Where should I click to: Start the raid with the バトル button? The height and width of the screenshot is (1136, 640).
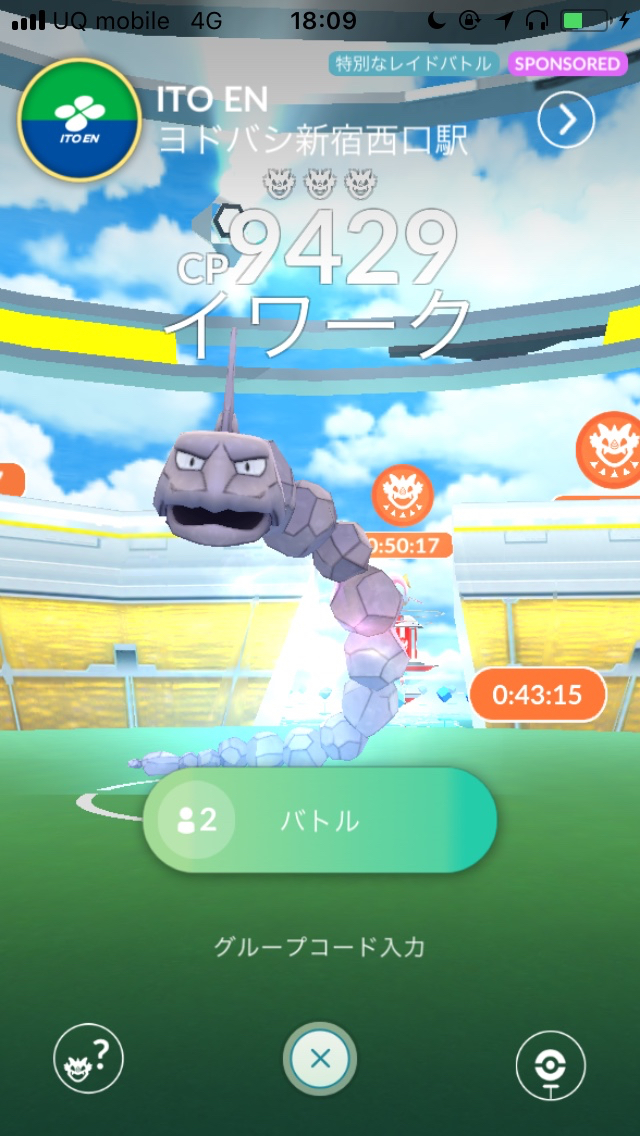pyautogui.click(x=320, y=821)
